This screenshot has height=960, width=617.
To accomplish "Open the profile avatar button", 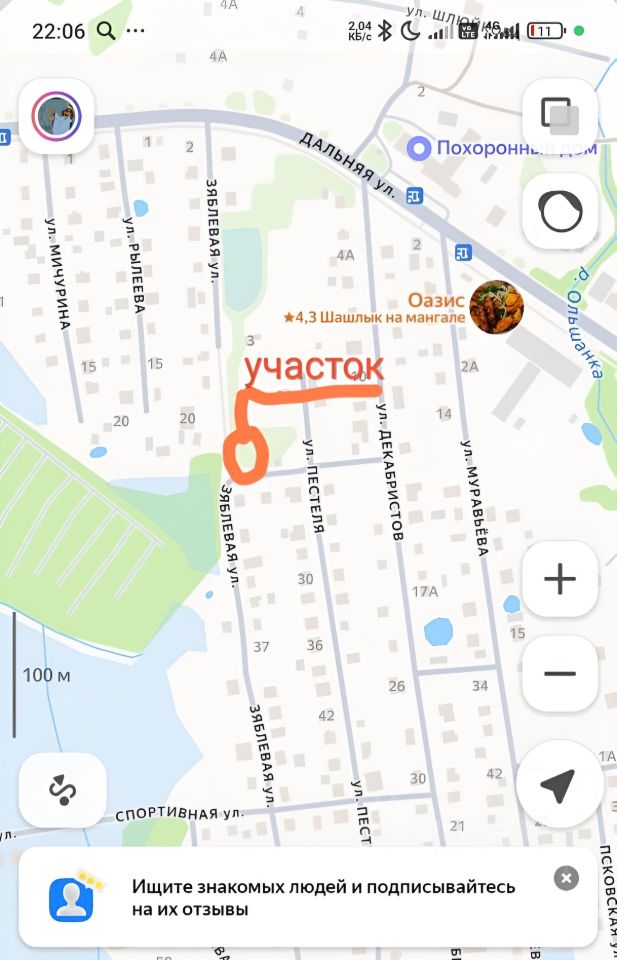I will tap(57, 117).
